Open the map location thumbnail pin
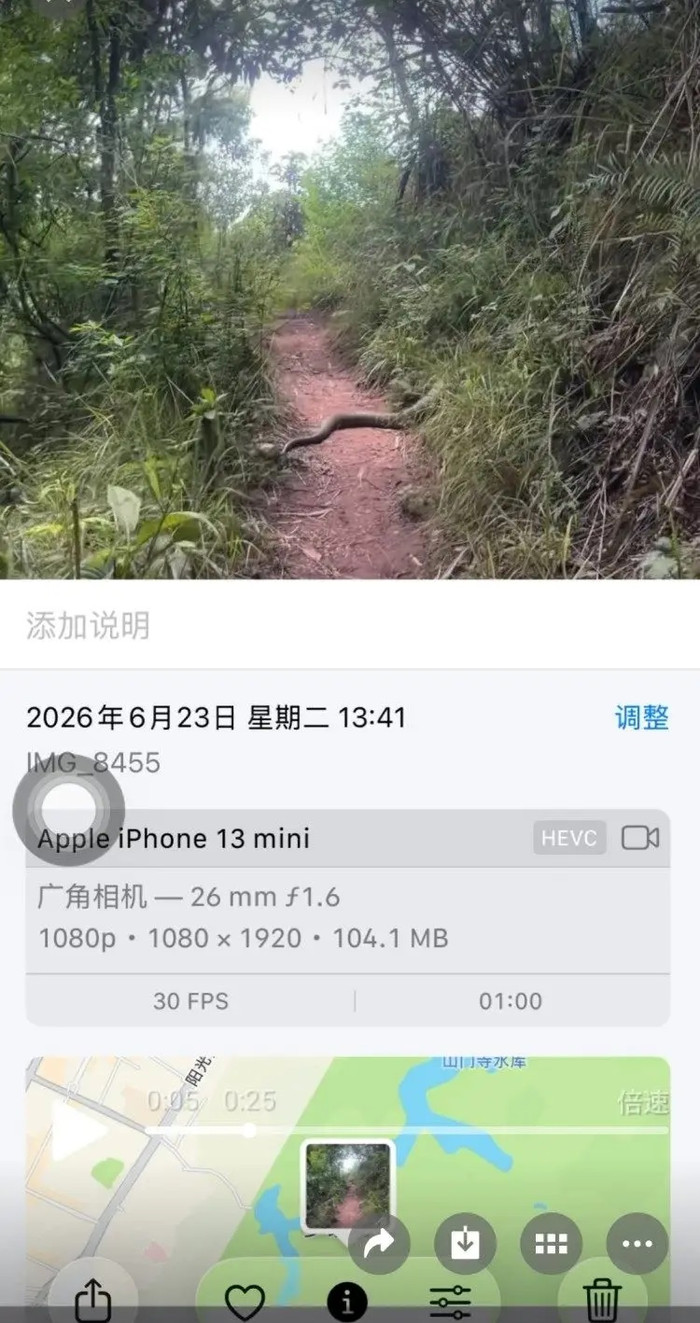Screen dimensions: 700x1323 point(348,1188)
